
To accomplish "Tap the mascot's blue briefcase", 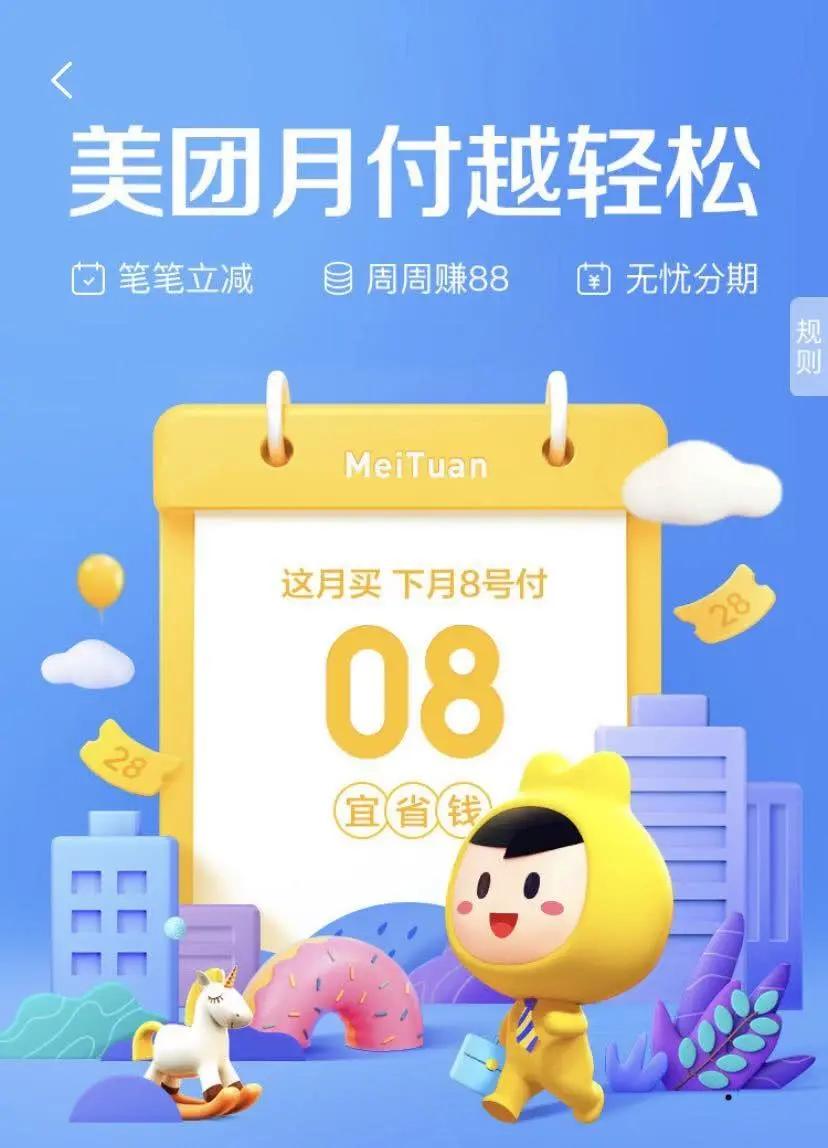I will (477, 1063).
